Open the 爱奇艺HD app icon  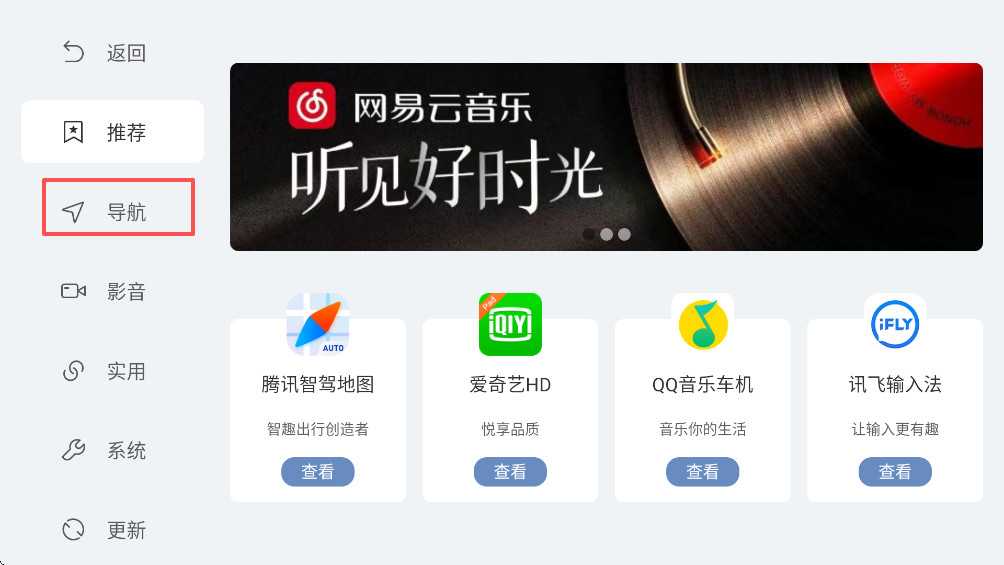pyautogui.click(x=510, y=324)
